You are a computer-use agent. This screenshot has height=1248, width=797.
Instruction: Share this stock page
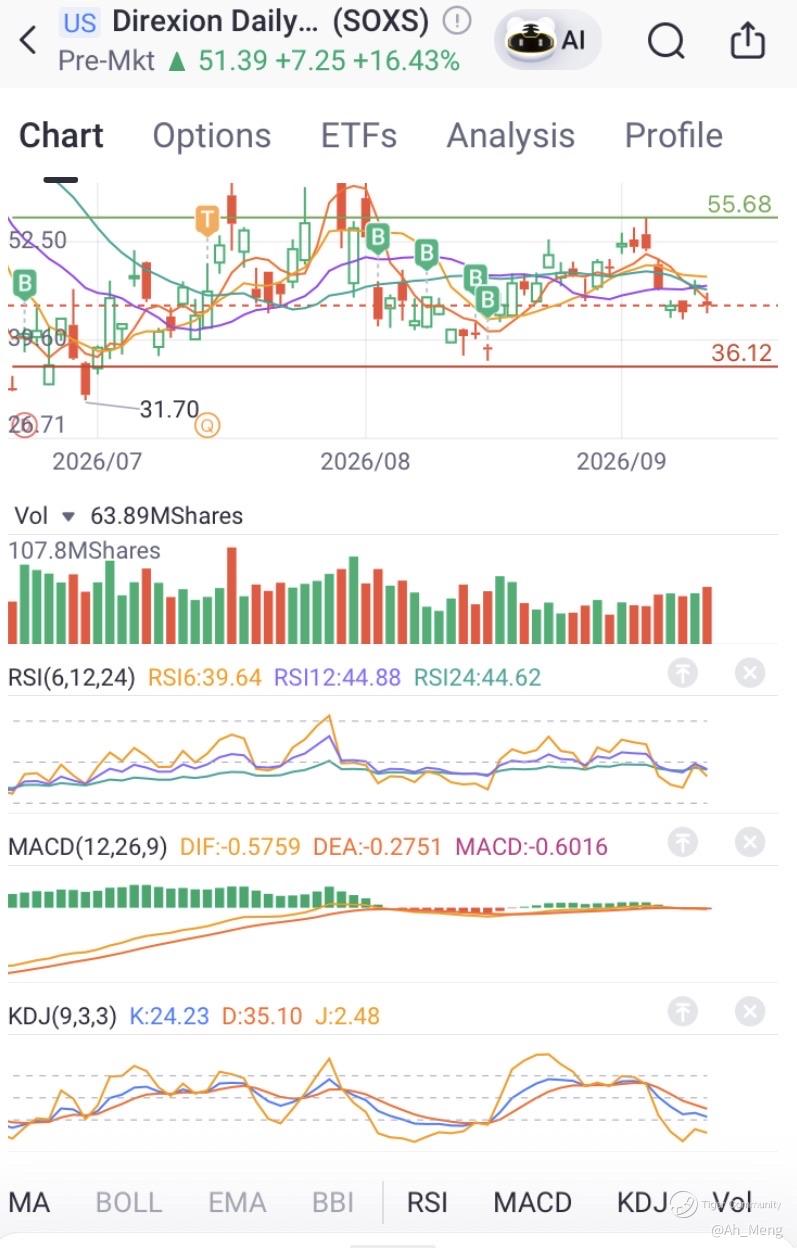[747, 39]
